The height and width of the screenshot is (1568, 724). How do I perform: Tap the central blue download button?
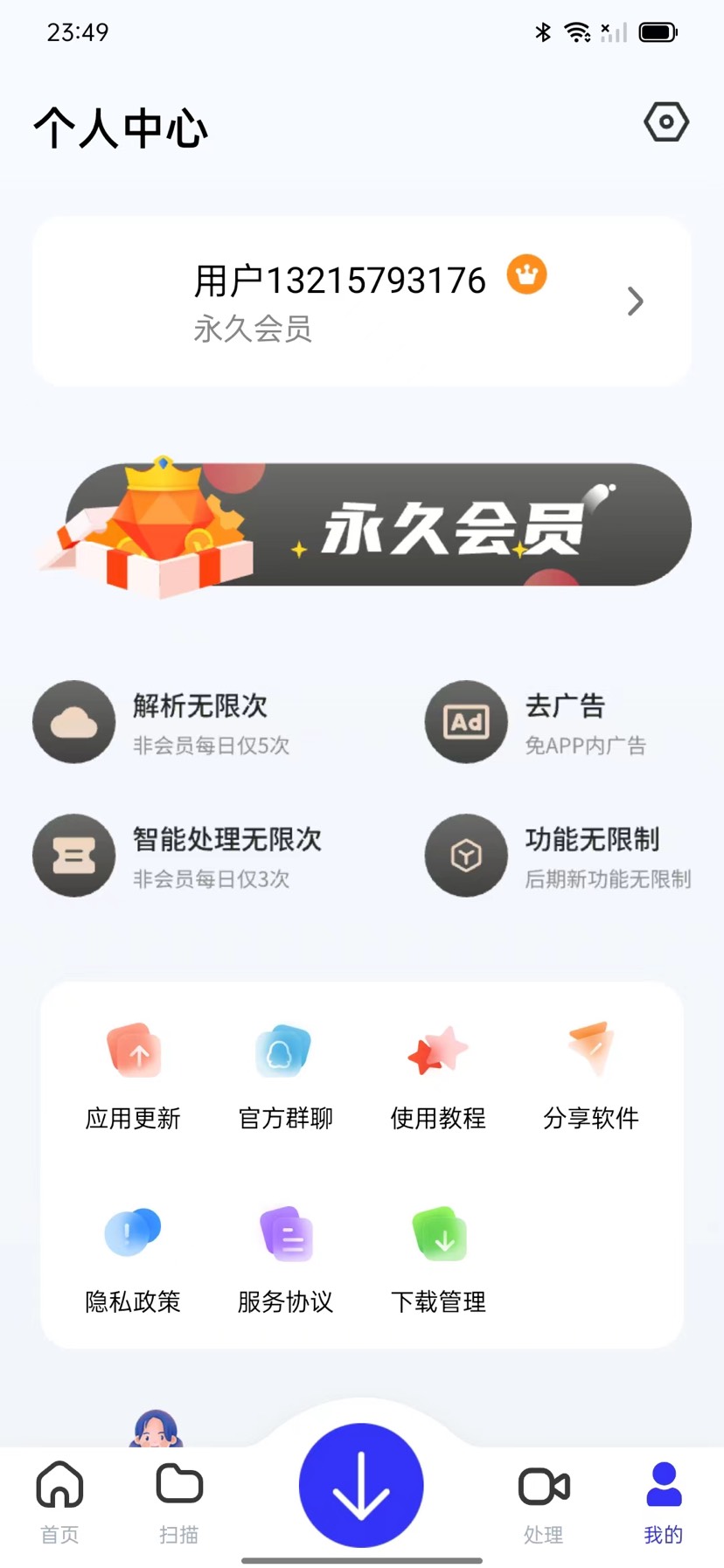(x=361, y=1485)
